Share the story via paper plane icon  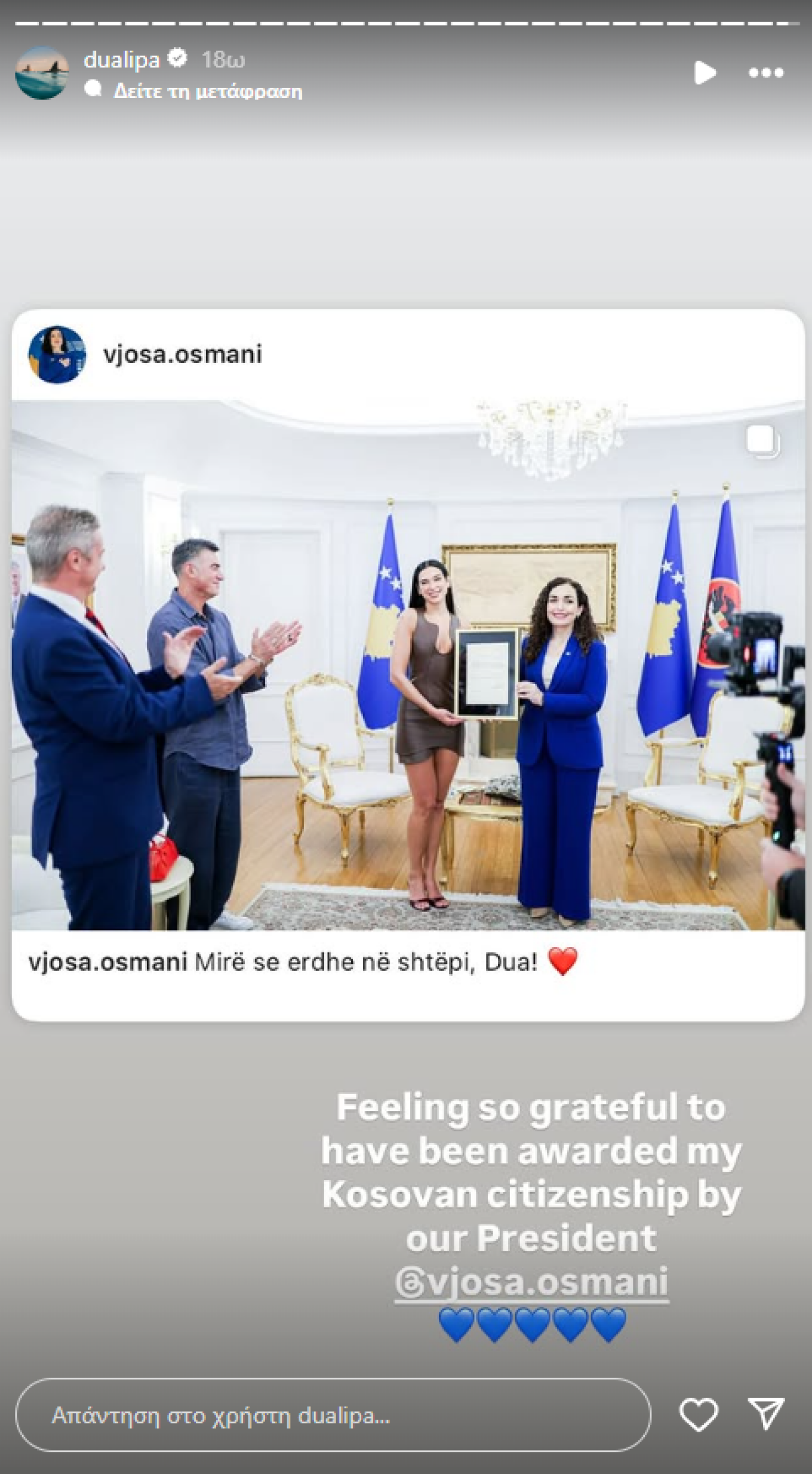(x=766, y=1414)
